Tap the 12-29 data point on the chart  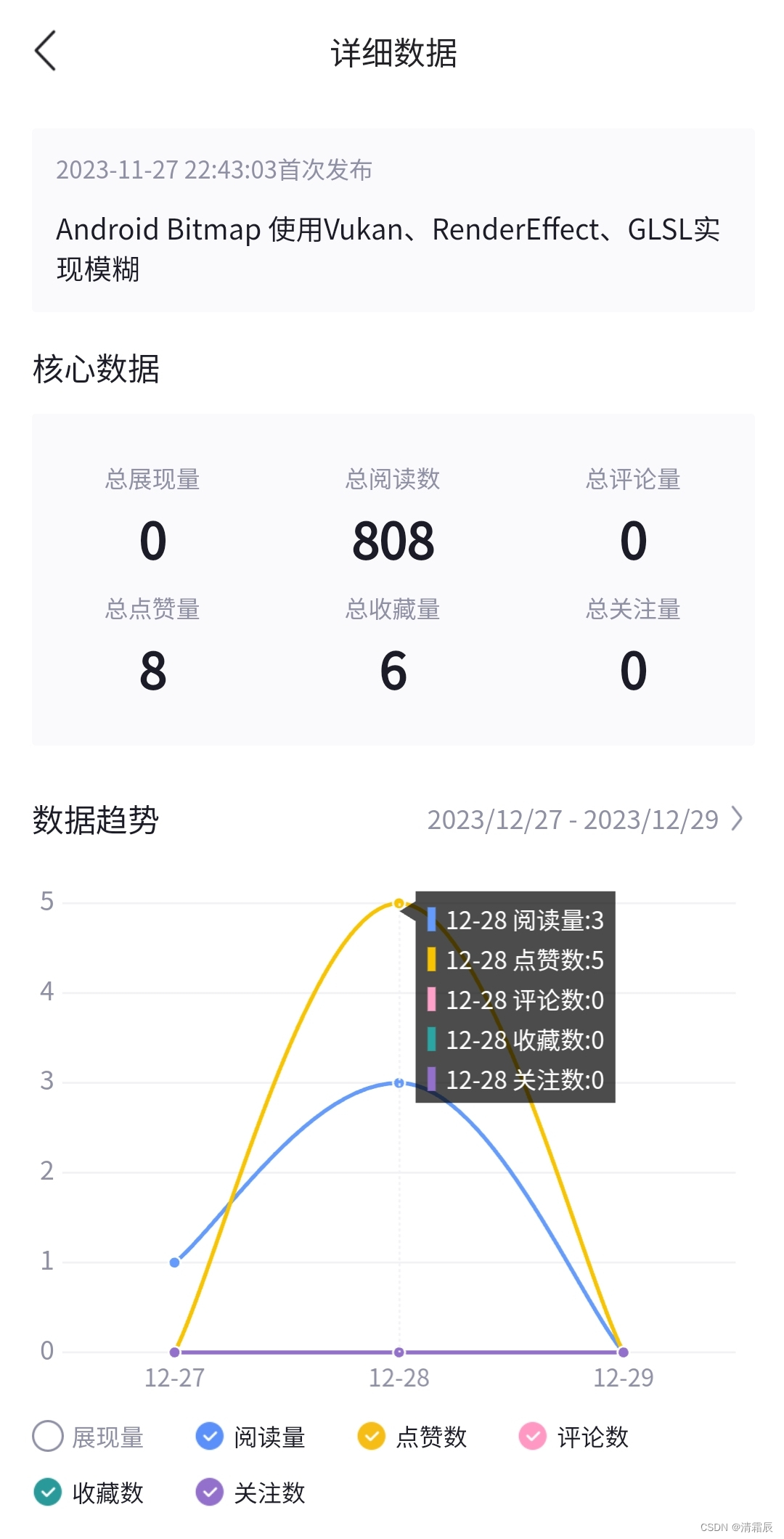623,1352
